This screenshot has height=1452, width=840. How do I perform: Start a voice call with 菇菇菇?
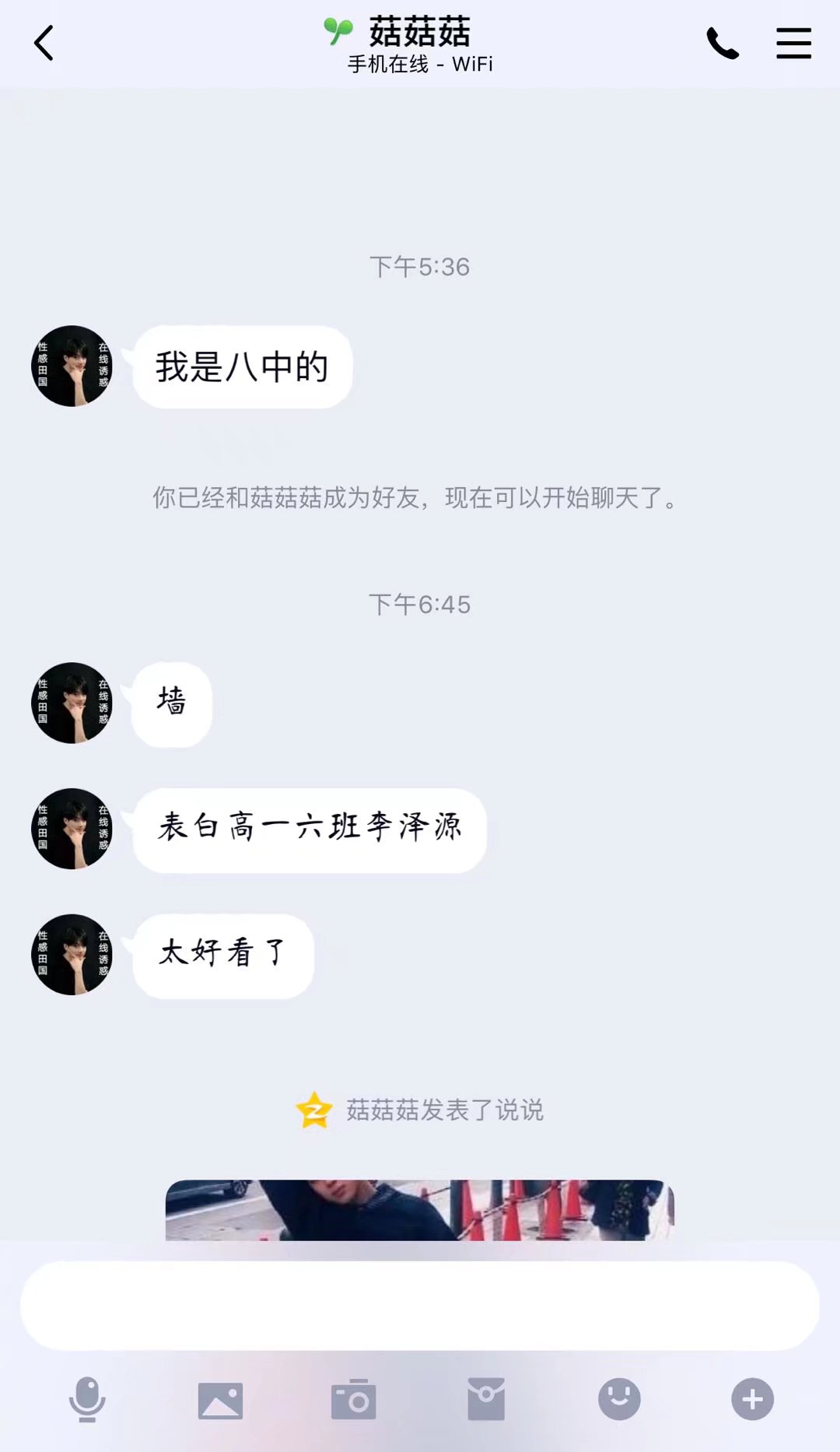pyautogui.click(x=722, y=44)
